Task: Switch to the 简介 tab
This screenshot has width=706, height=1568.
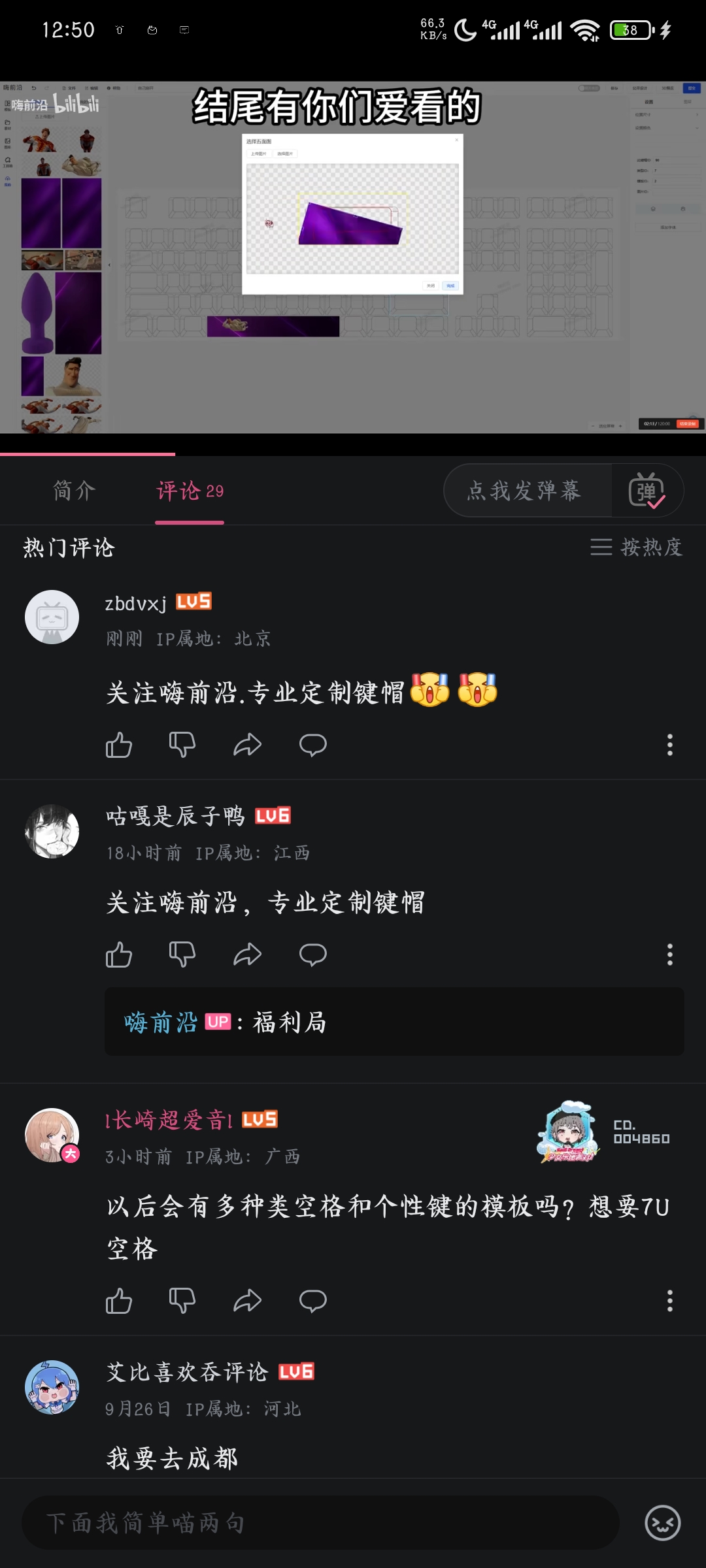Action: point(74,491)
